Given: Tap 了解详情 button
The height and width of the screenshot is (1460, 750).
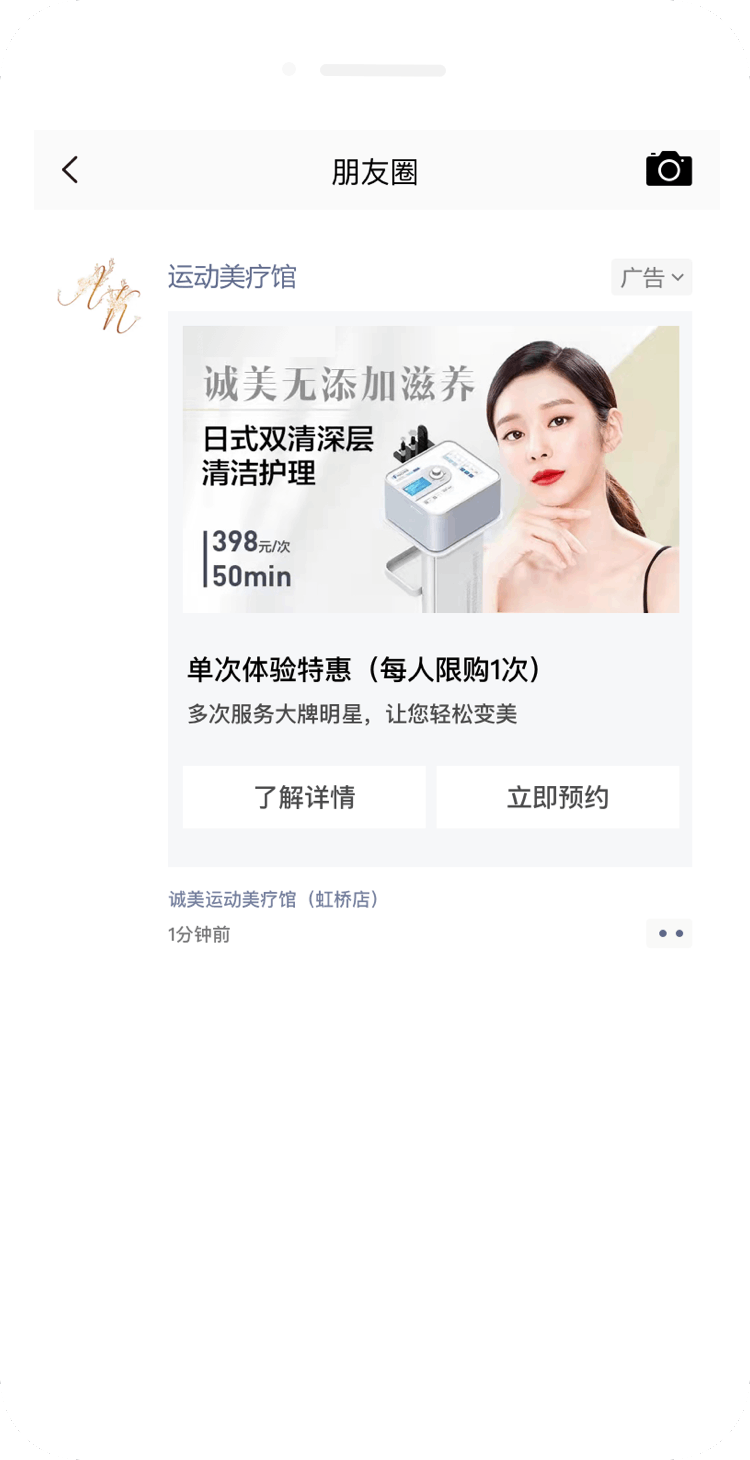Looking at the screenshot, I should [x=304, y=797].
